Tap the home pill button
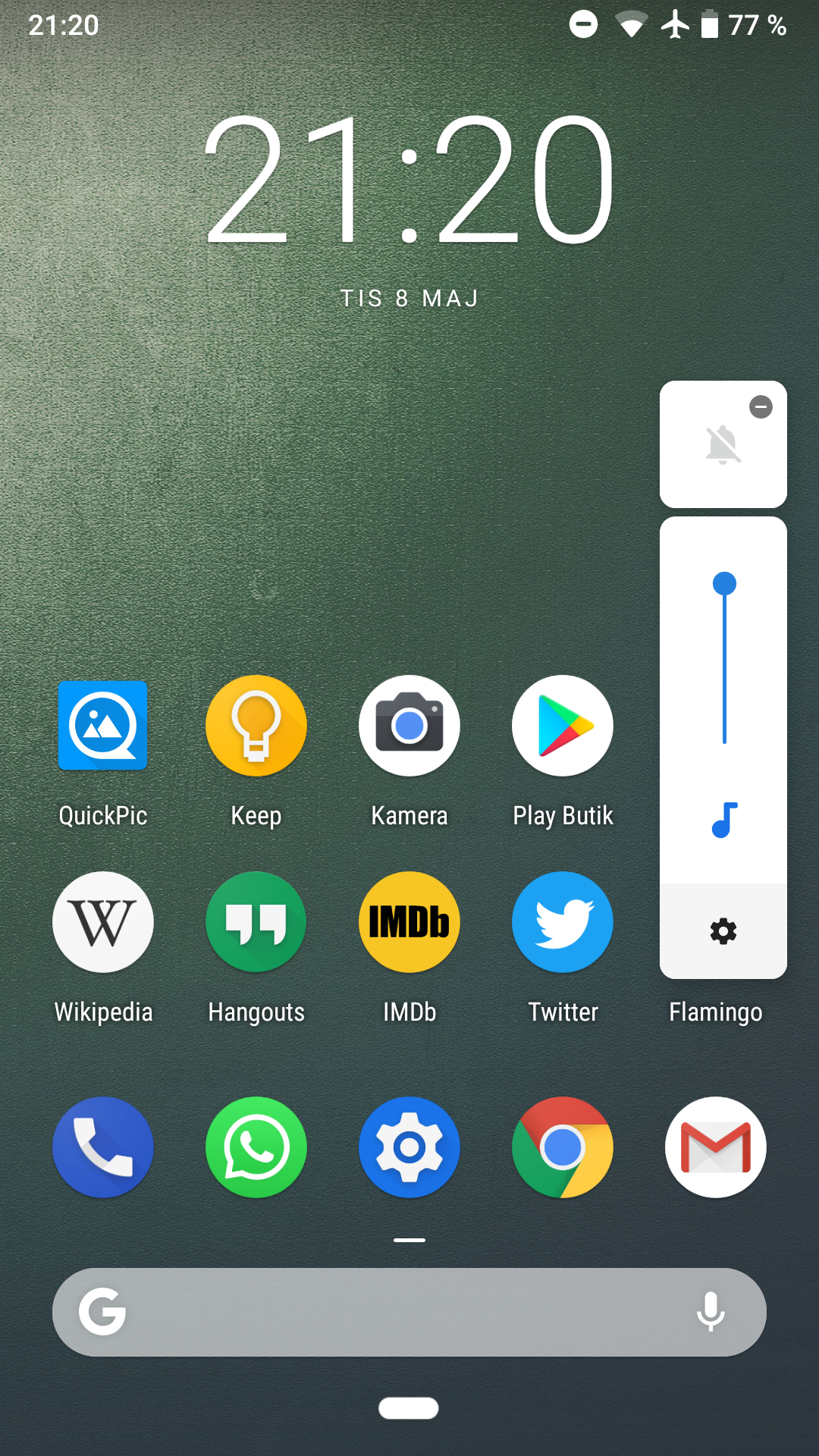 click(x=409, y=1408)
